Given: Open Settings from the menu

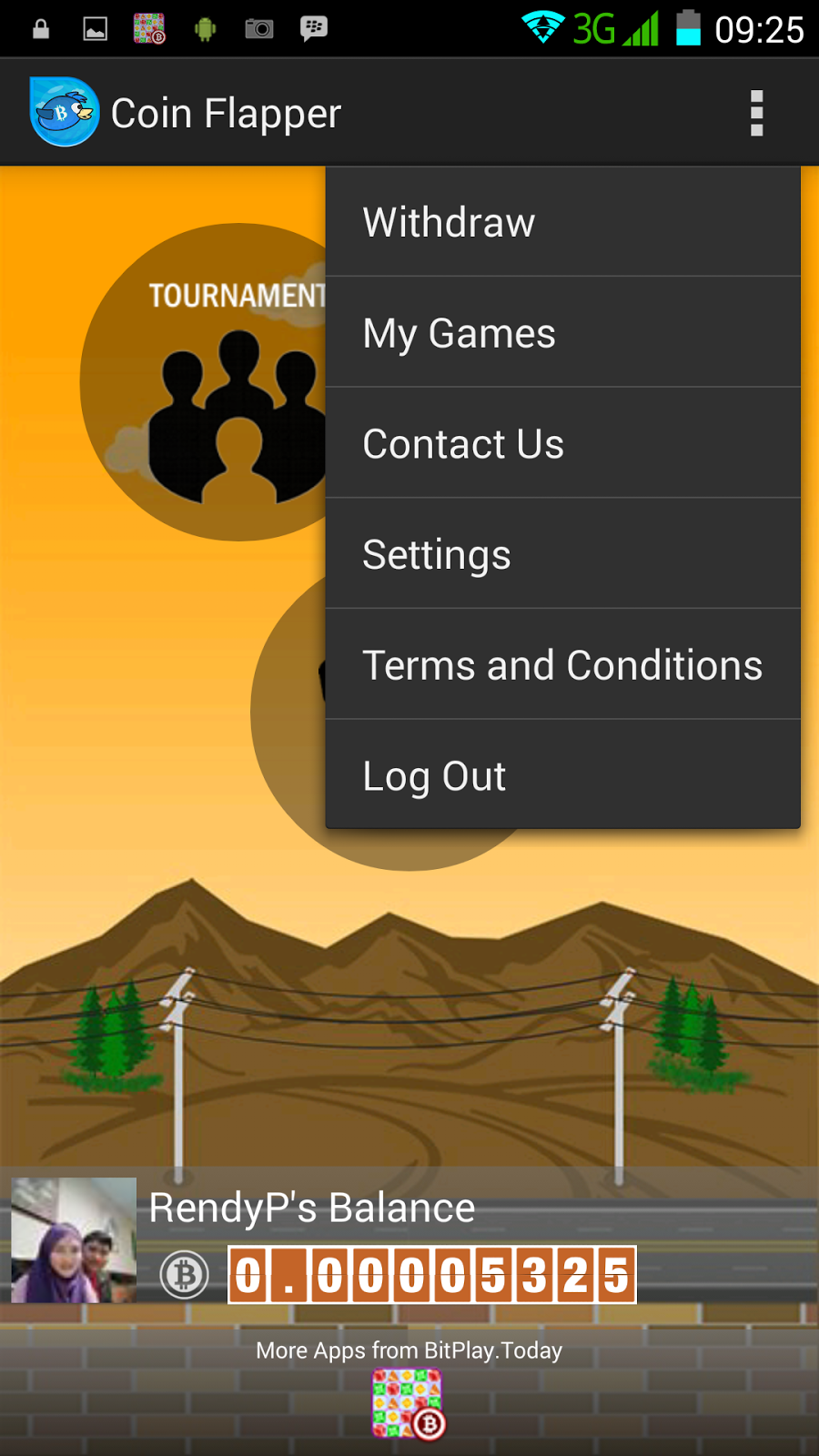Looking at the screenshot, I should [x=562, y=555].
